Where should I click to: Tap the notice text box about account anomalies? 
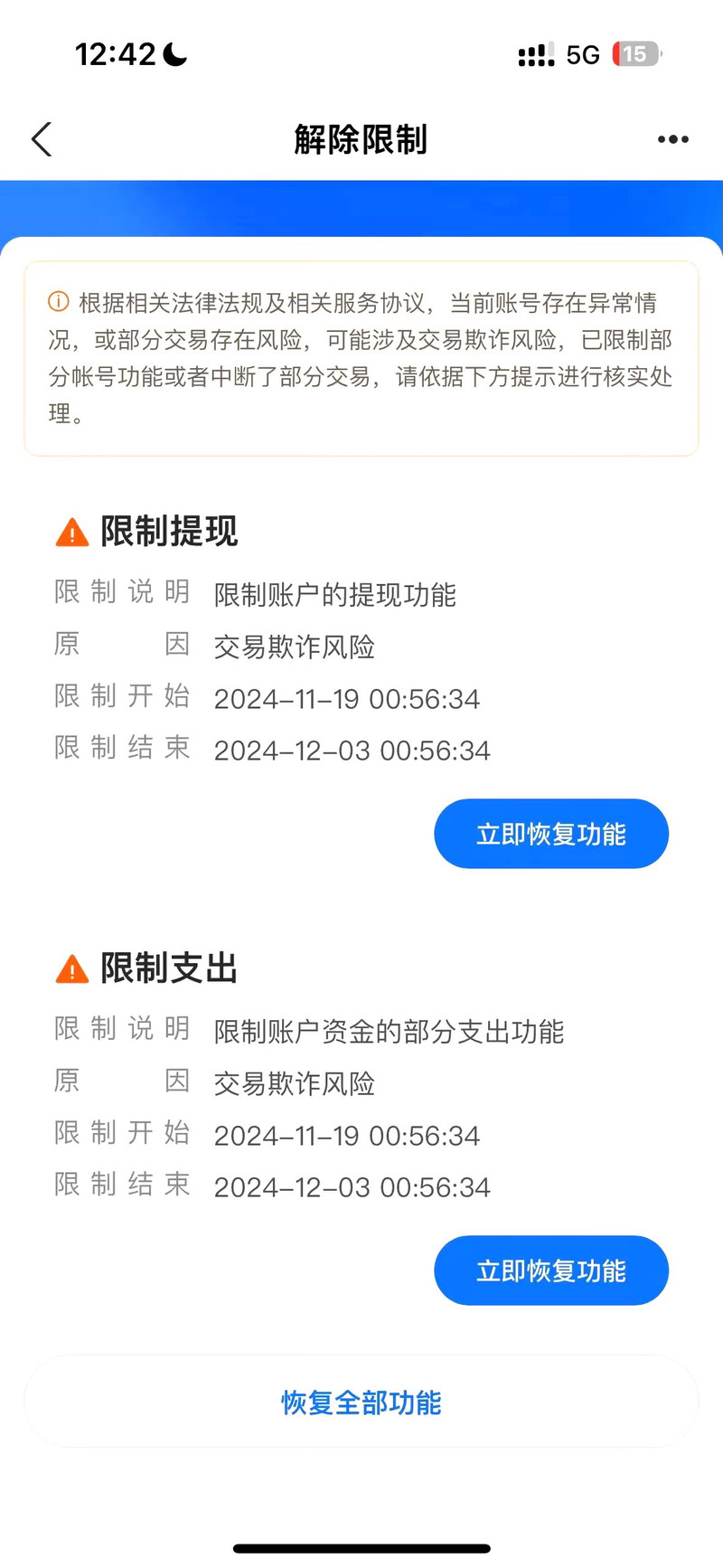(361, 355)
